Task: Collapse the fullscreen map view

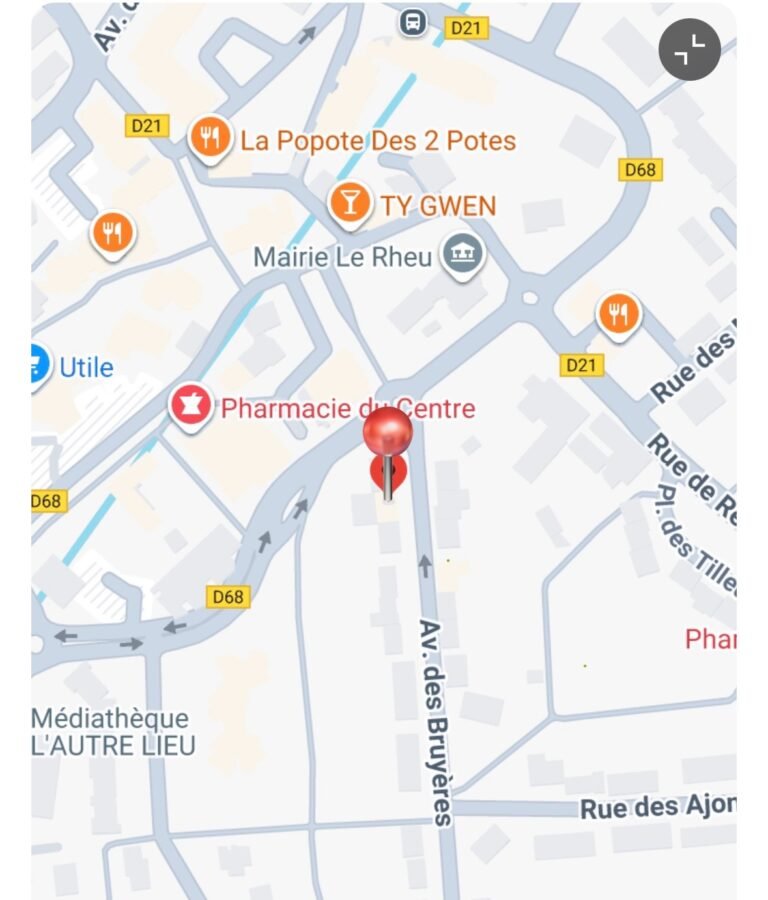Action: click(x=690, y=49)
